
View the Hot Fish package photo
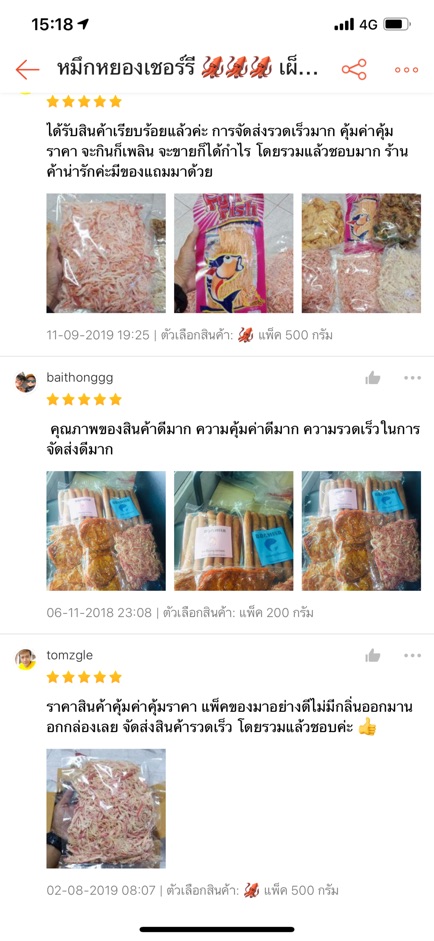(234, 253)
